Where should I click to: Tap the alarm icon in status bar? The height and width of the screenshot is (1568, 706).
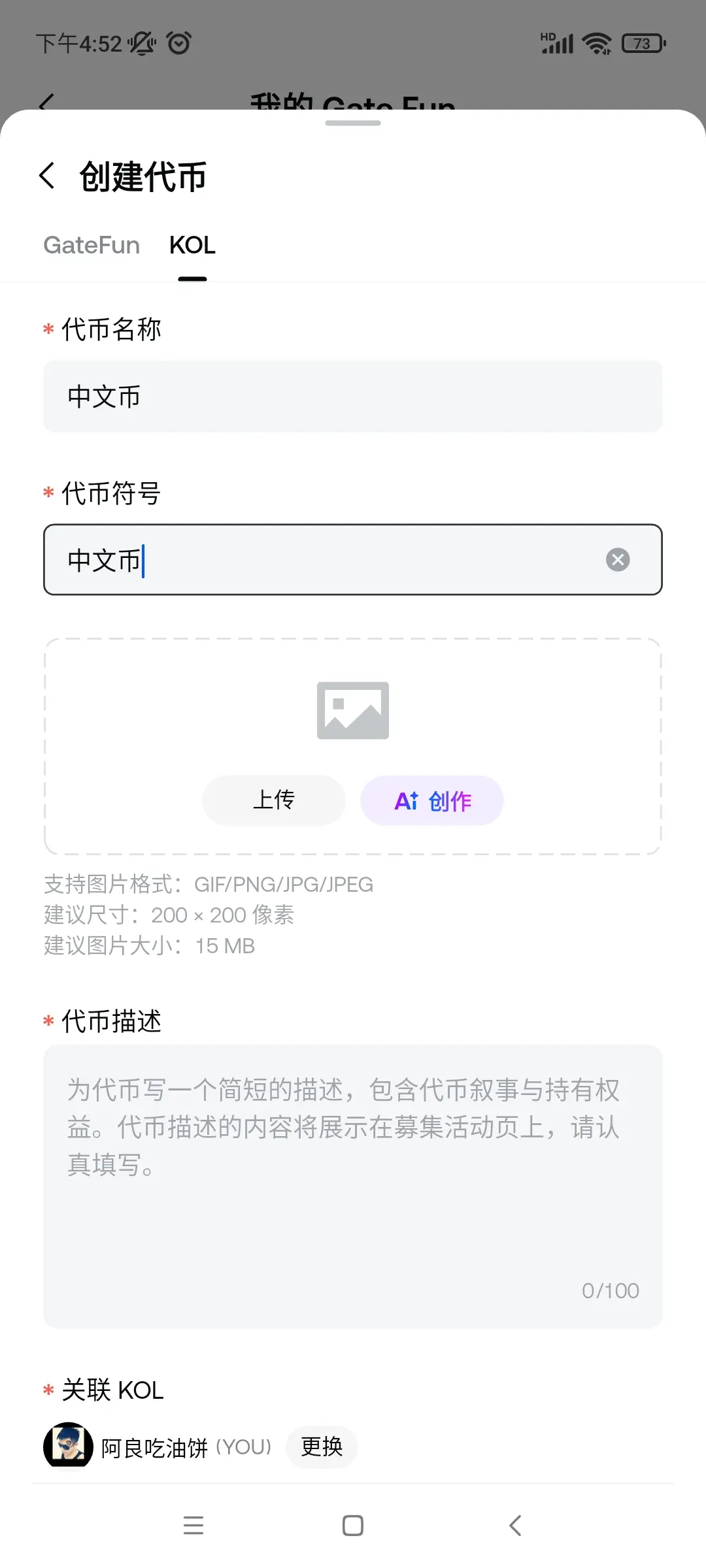point(178,43)
